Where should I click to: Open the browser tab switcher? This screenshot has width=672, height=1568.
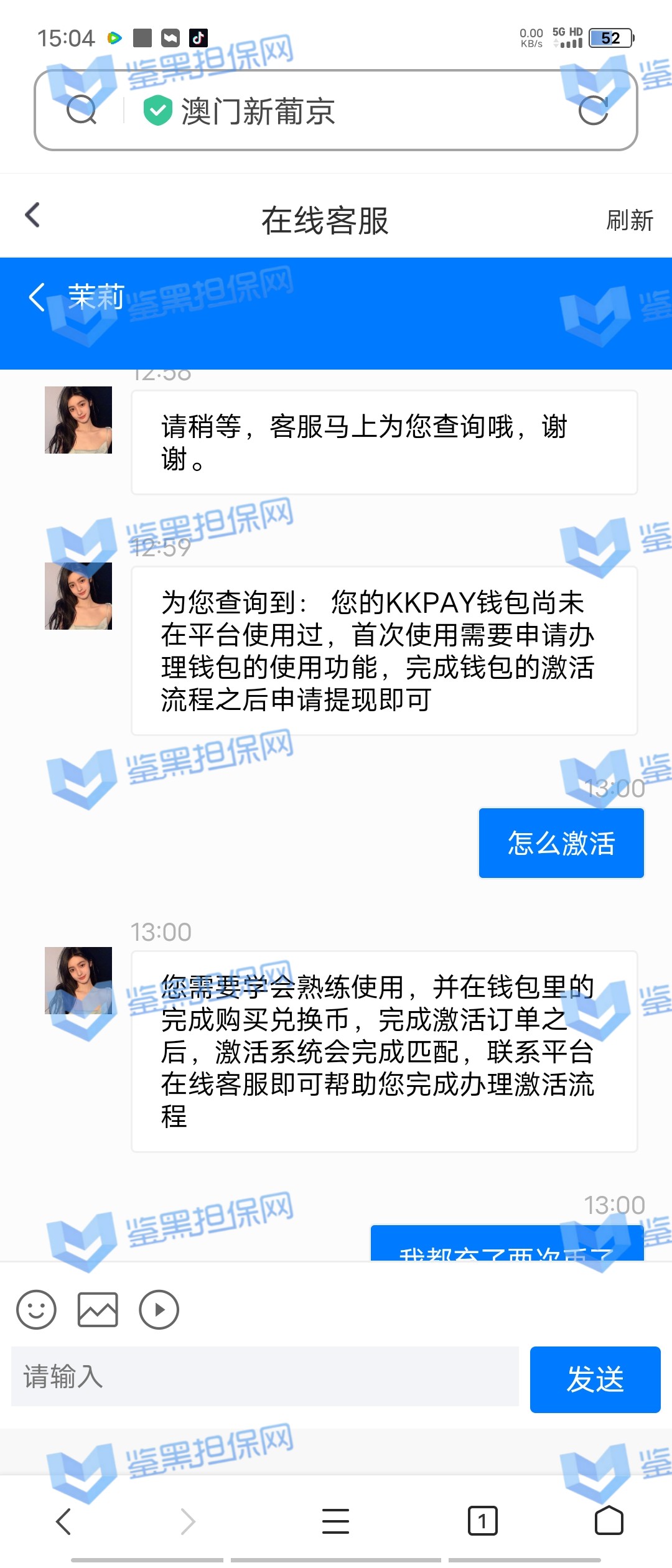[x=482, y=1521]
